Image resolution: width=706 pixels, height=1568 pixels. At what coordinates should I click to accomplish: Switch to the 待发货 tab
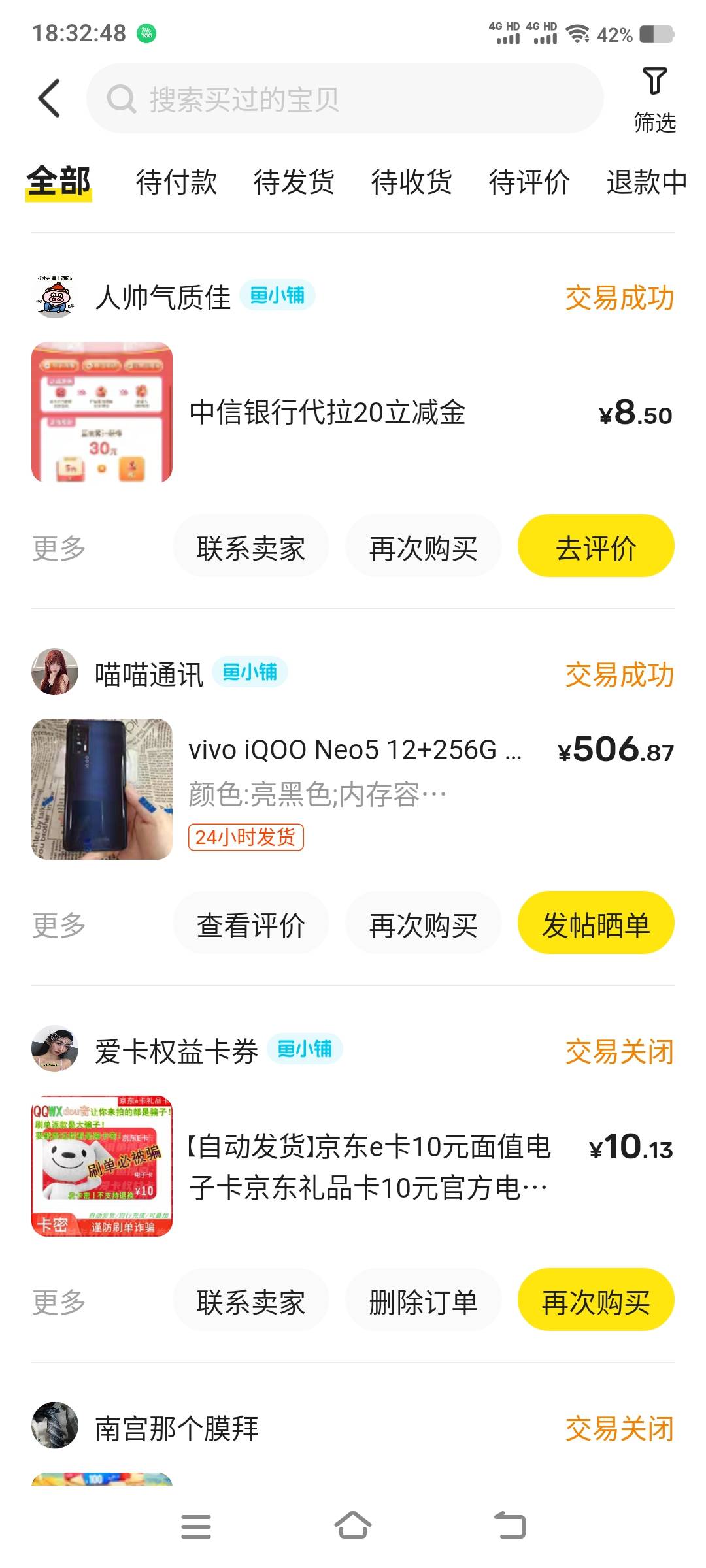tap(294, 182)
